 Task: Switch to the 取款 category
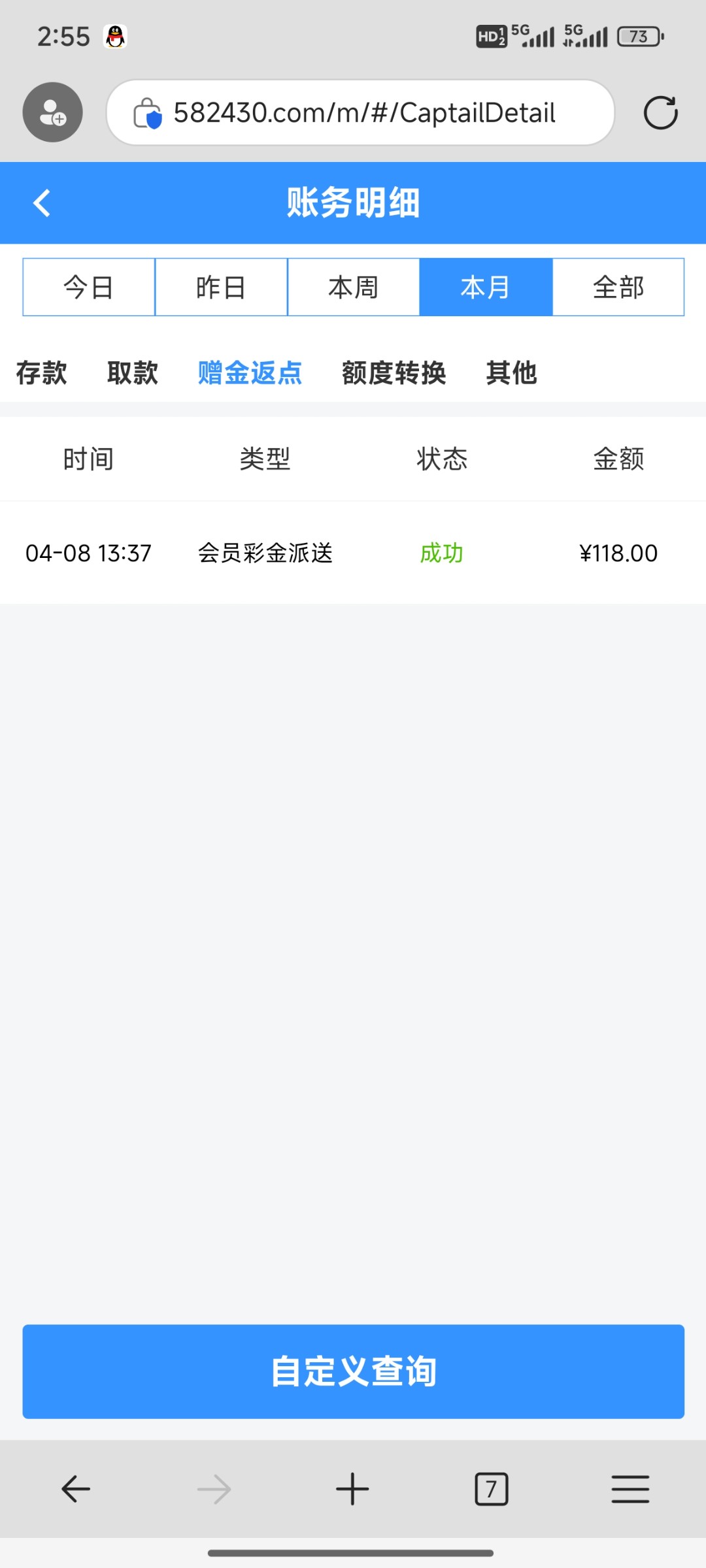[x=133, y=373]
